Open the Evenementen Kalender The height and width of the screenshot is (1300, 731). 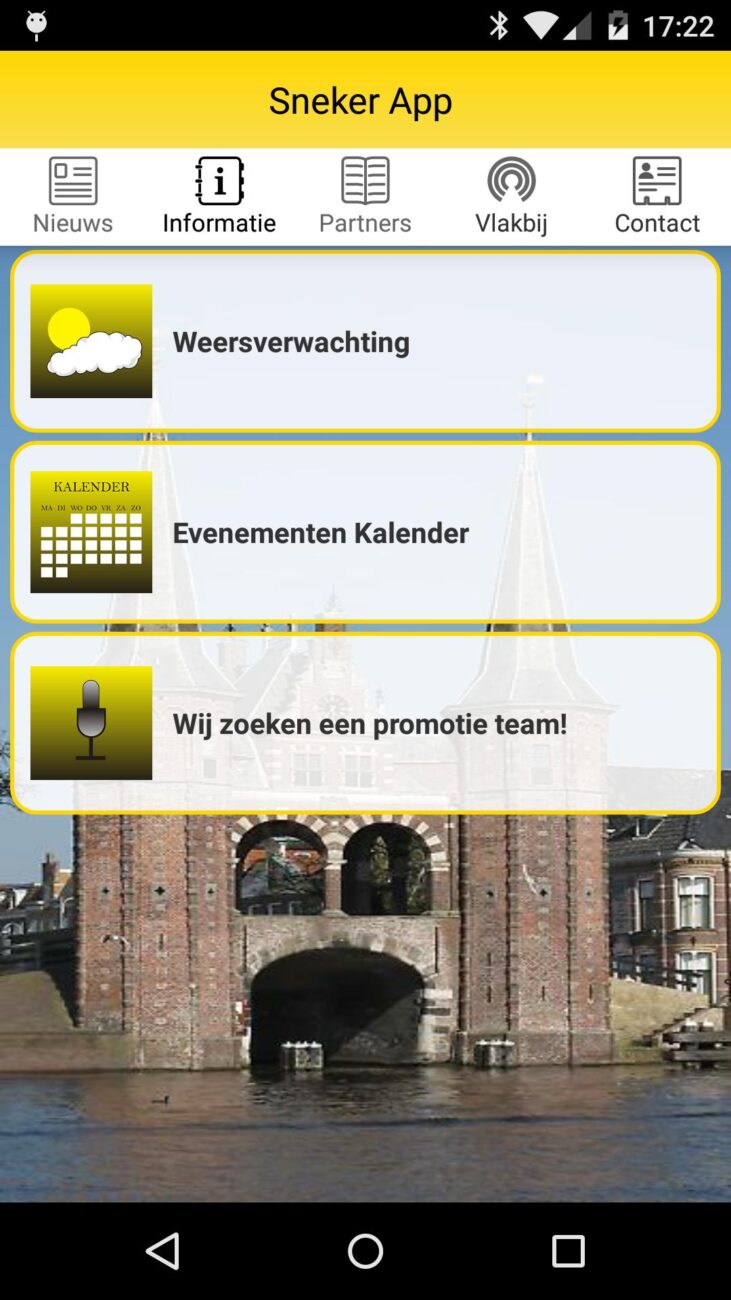pyautogui.click(x=365, y=532)
